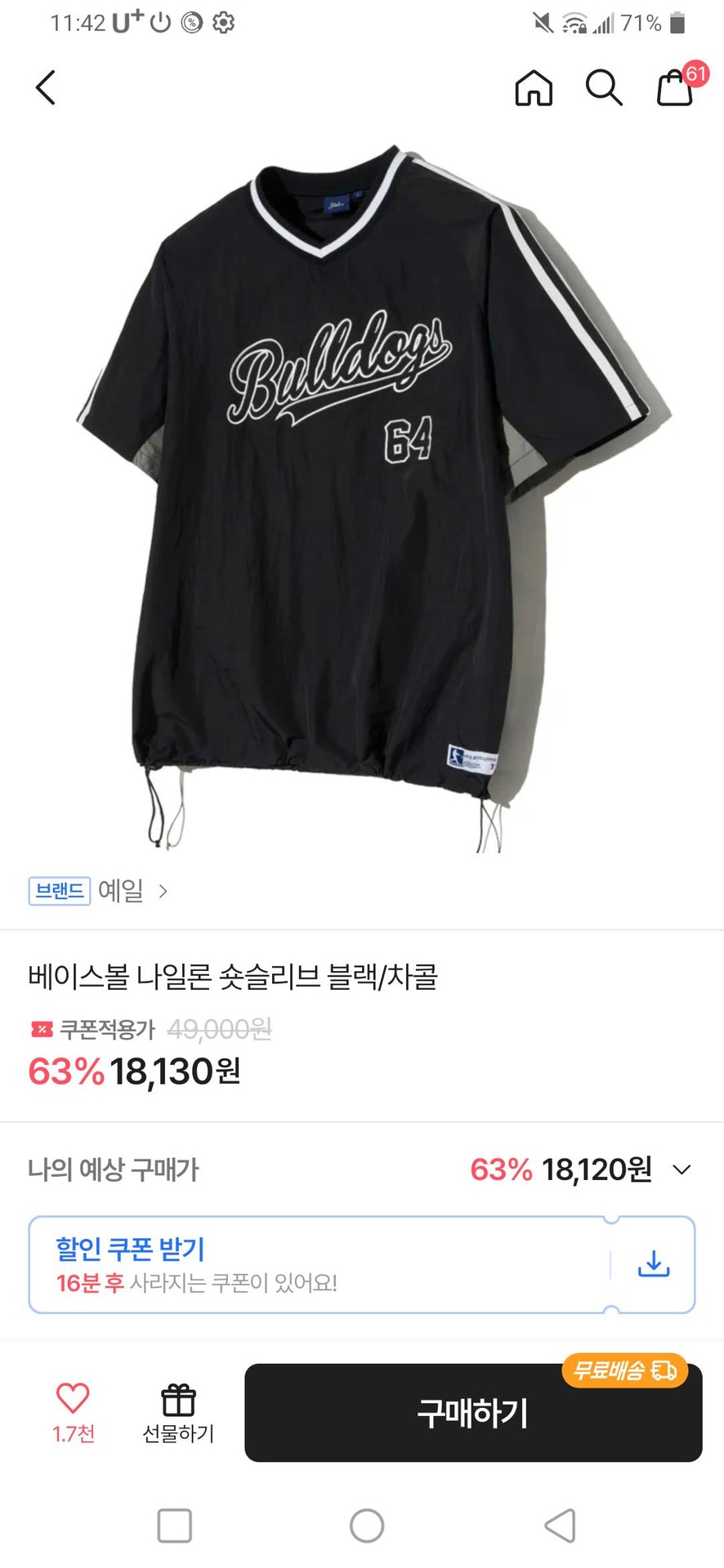Go back using the top-left arrow
Screen dimensions: 724x1568
(x=46, y=87)
